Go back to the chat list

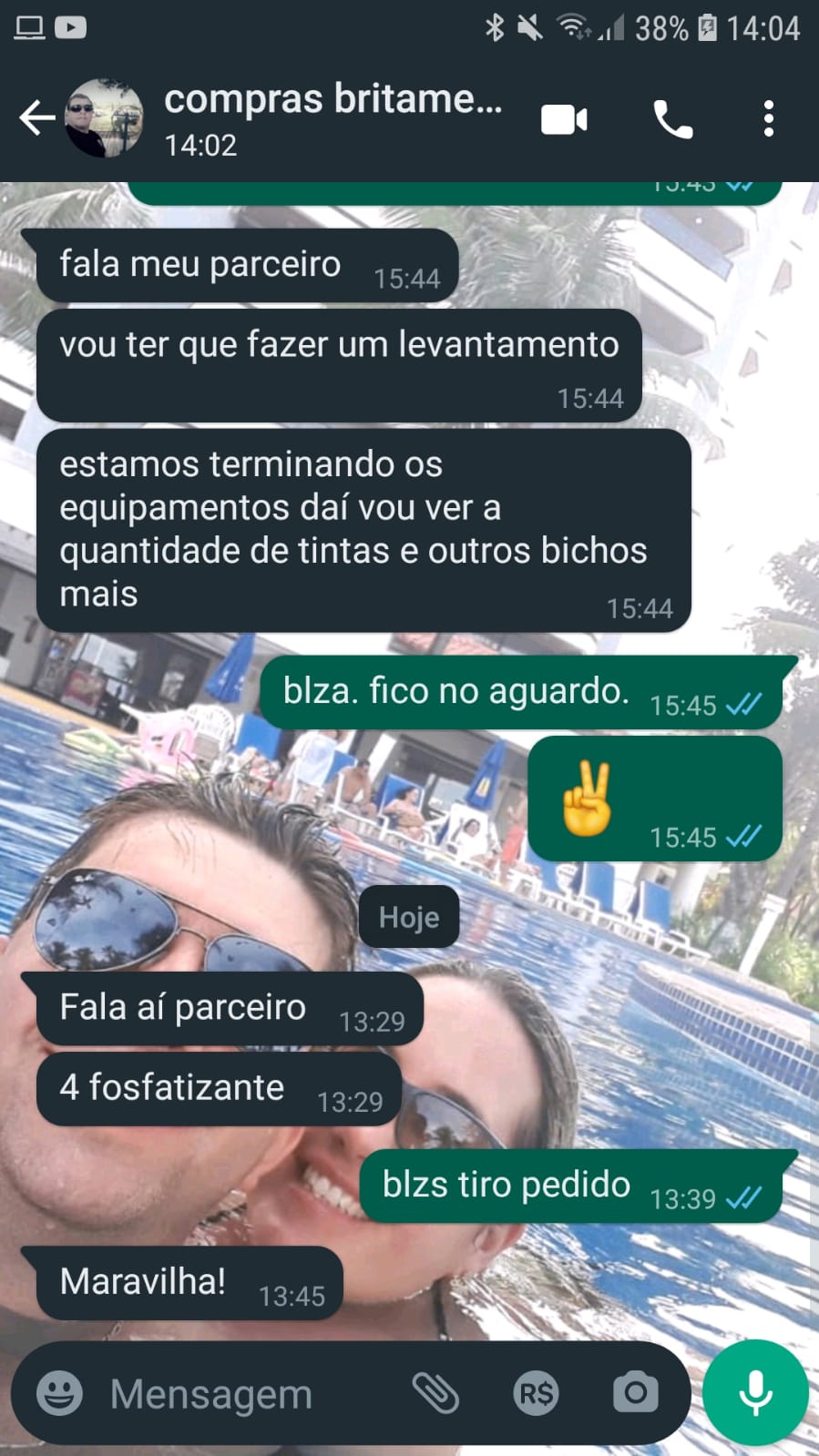pyautogui.click(x=36, y=118)
